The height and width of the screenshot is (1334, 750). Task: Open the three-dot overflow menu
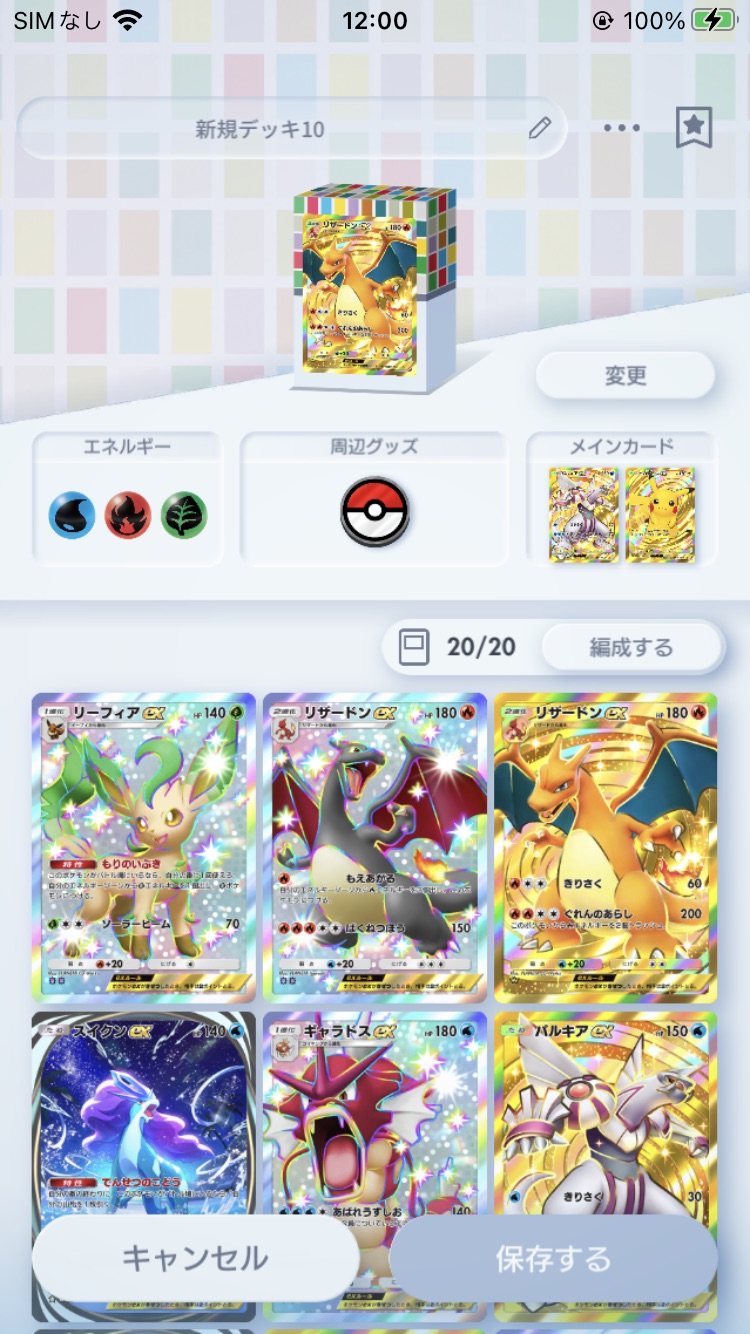pos(621,128)
